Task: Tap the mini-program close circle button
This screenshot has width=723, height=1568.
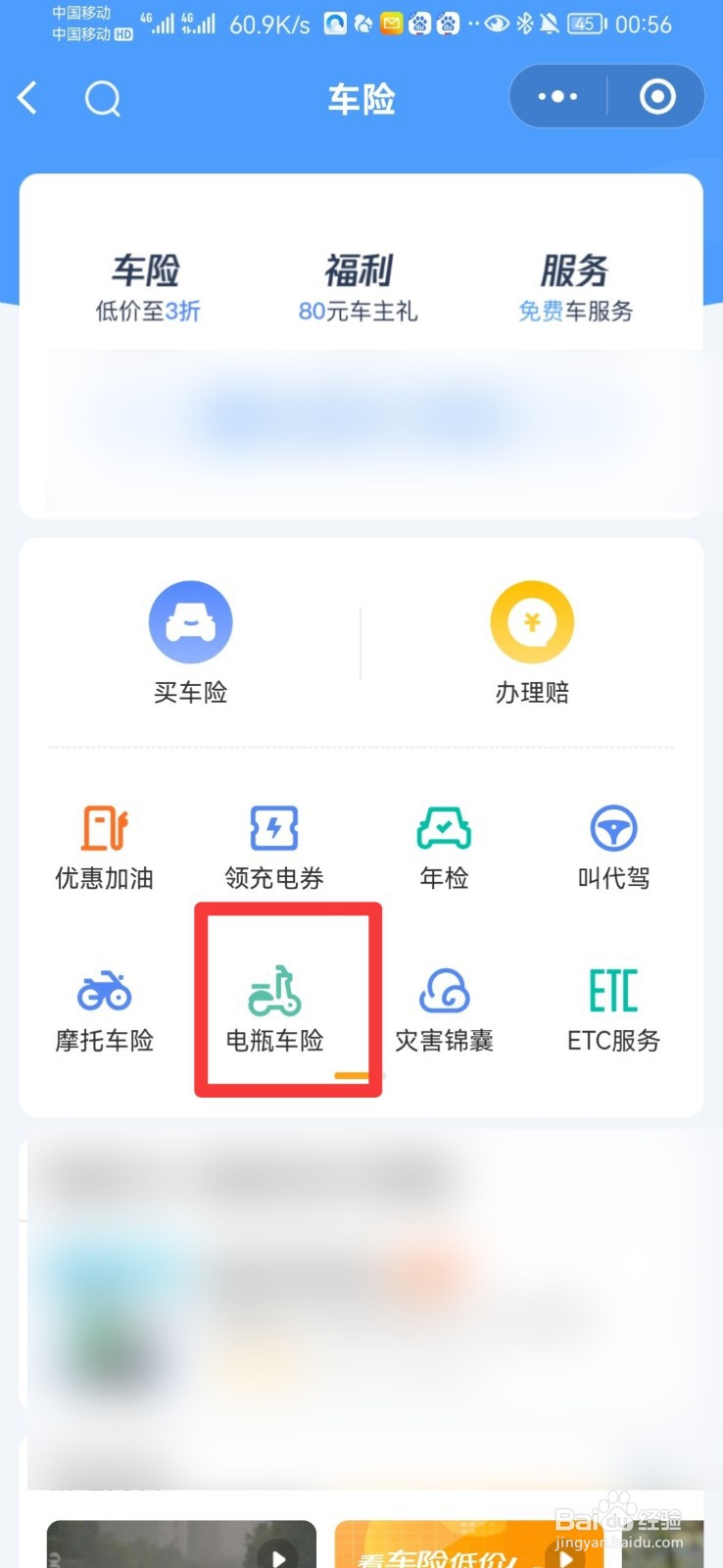Action: [x=657, y=96]
